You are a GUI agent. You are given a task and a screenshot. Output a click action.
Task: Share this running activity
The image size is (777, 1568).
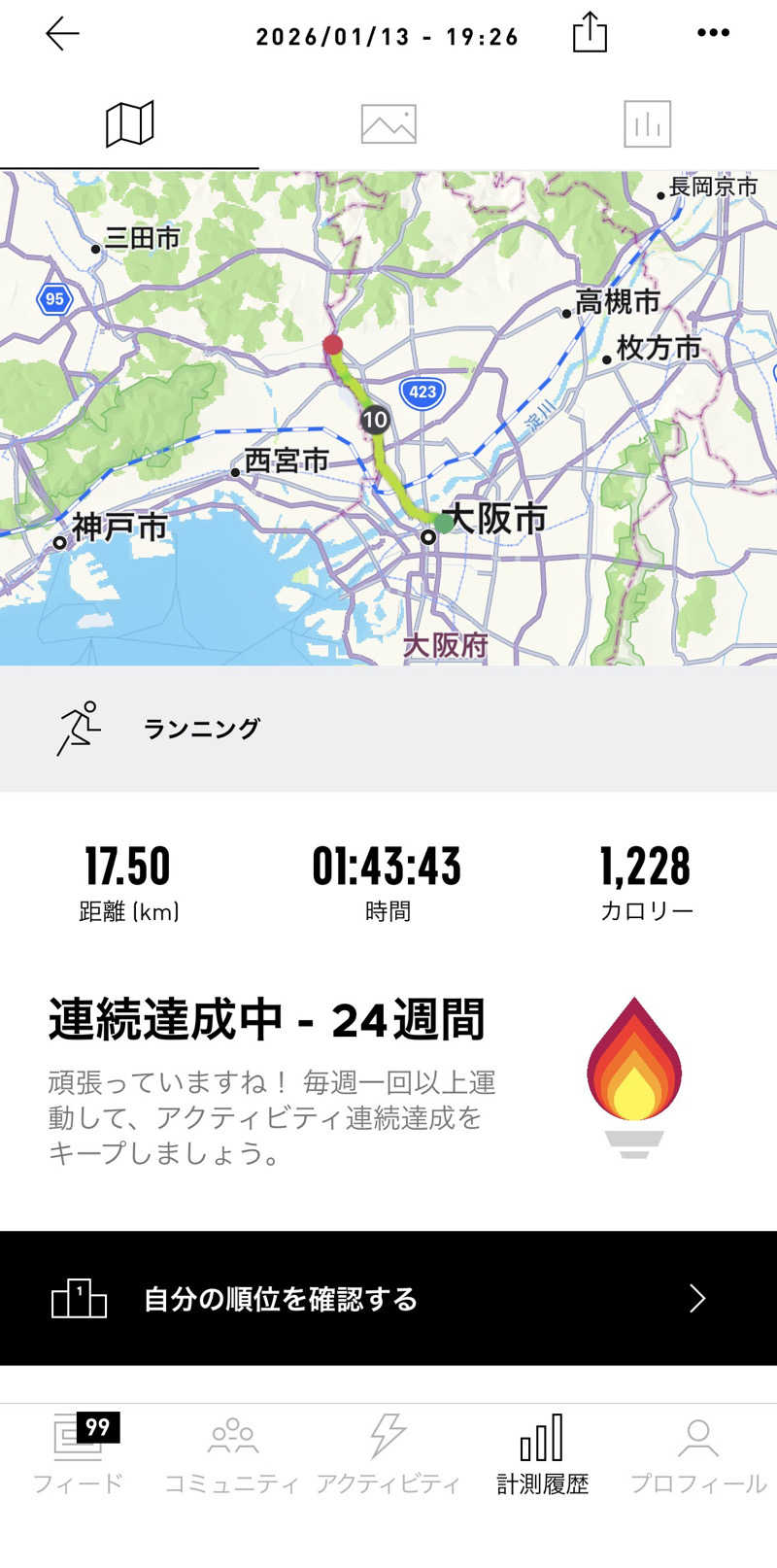[x=590, y=33]
